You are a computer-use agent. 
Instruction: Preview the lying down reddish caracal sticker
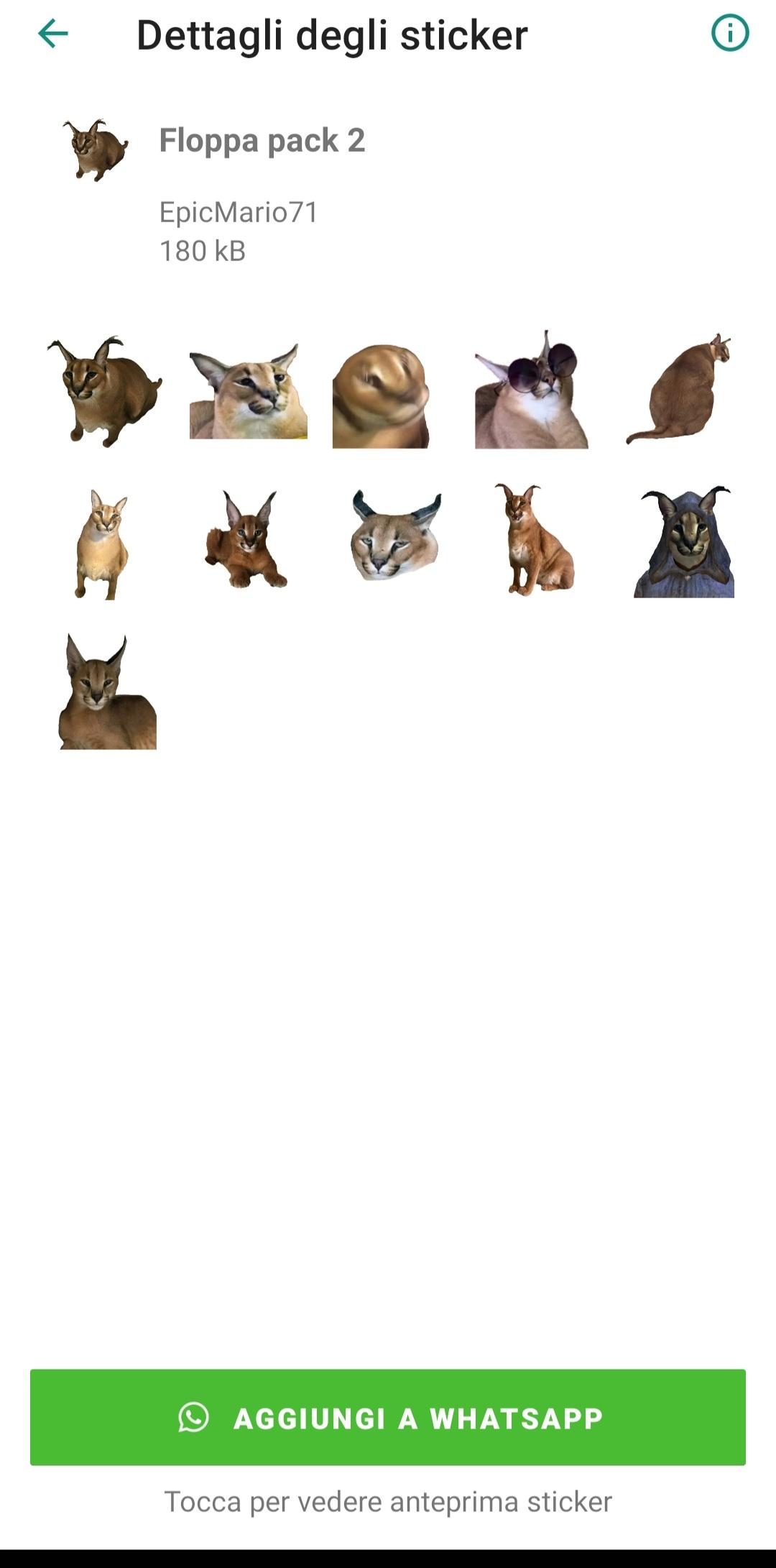click(246, 539)
